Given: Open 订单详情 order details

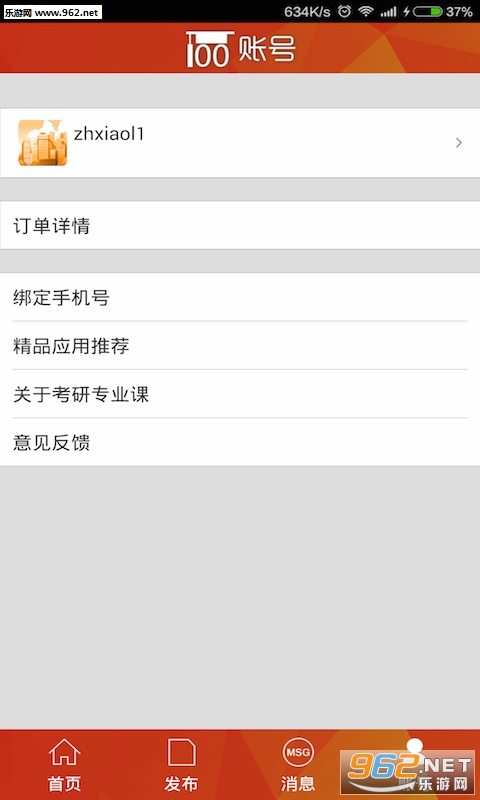Looking at the screenshot, I should pyautogui.click(x=240, y=225).
